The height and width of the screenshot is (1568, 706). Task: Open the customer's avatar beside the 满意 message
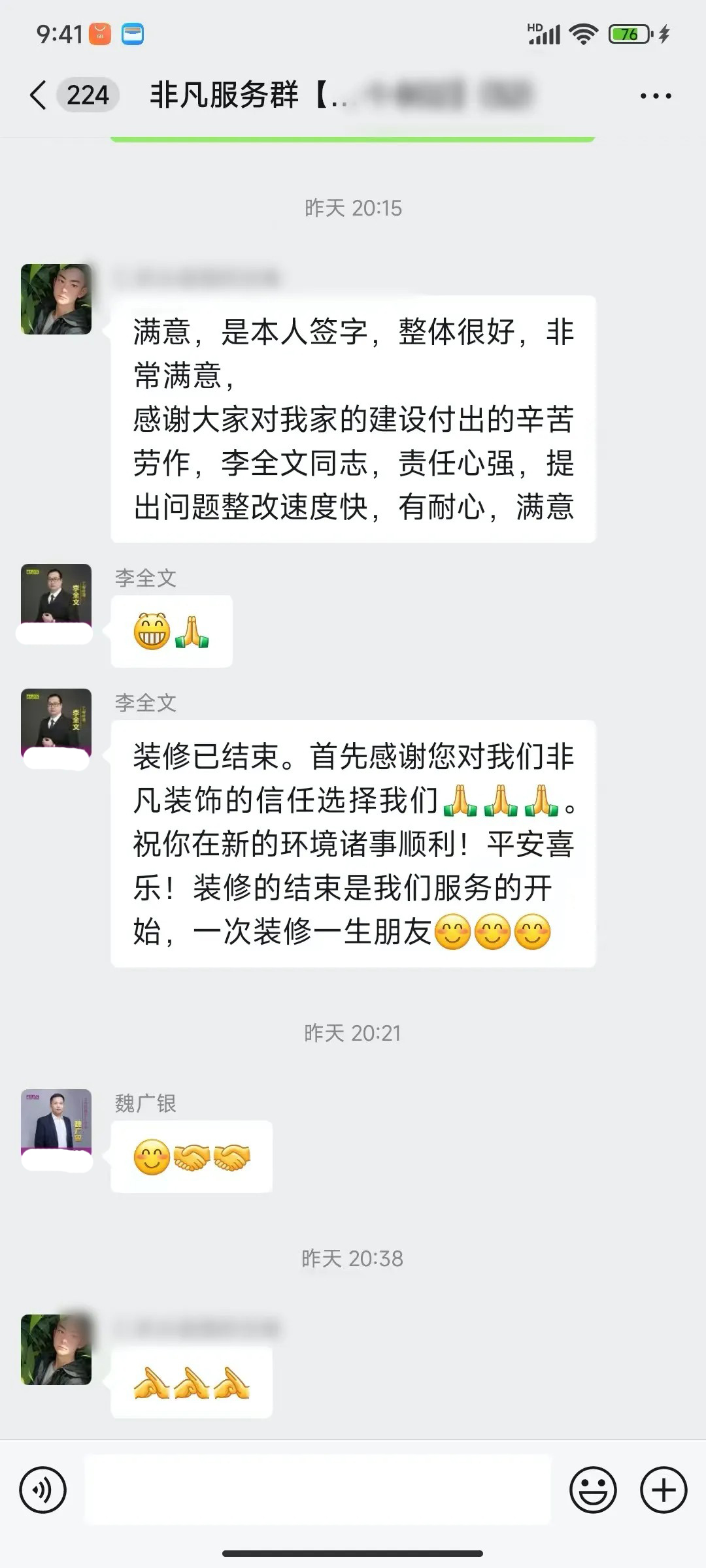coord(56,299)
